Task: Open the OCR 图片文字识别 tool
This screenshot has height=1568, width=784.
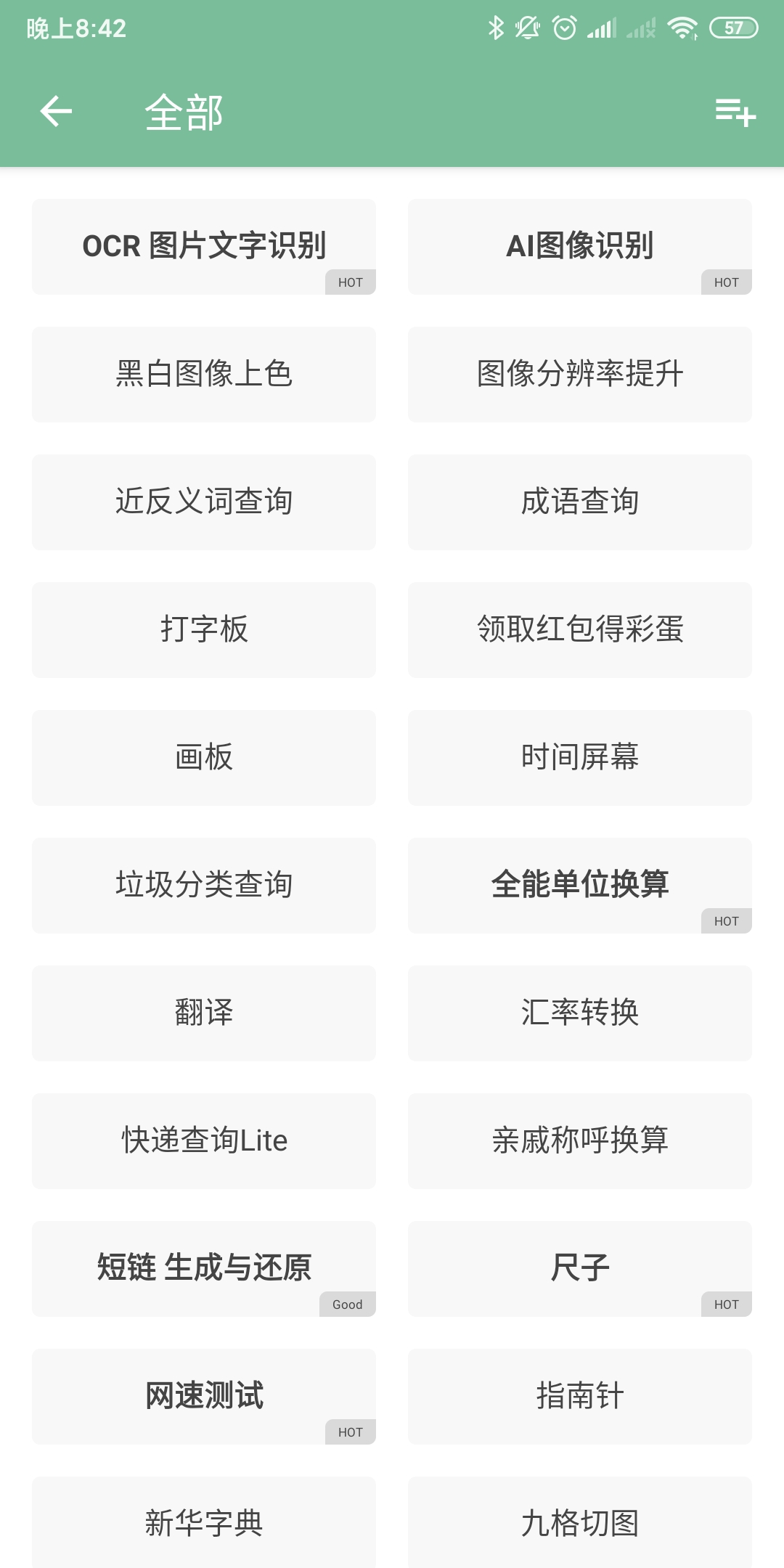Action: (x=204, y=246)
